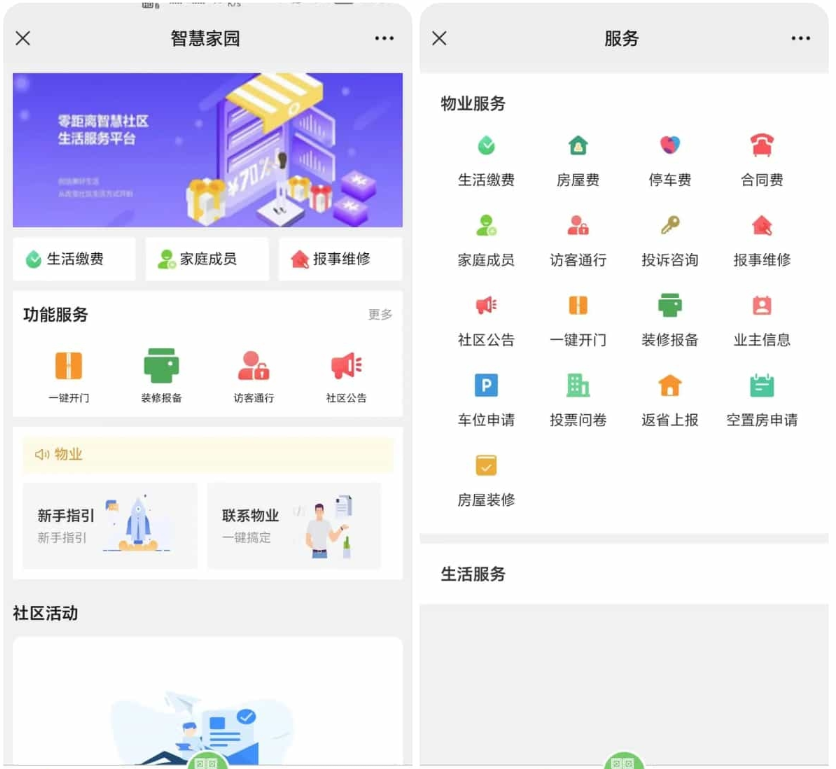
Task: Select 车位申请
Action: pos(486,400)
